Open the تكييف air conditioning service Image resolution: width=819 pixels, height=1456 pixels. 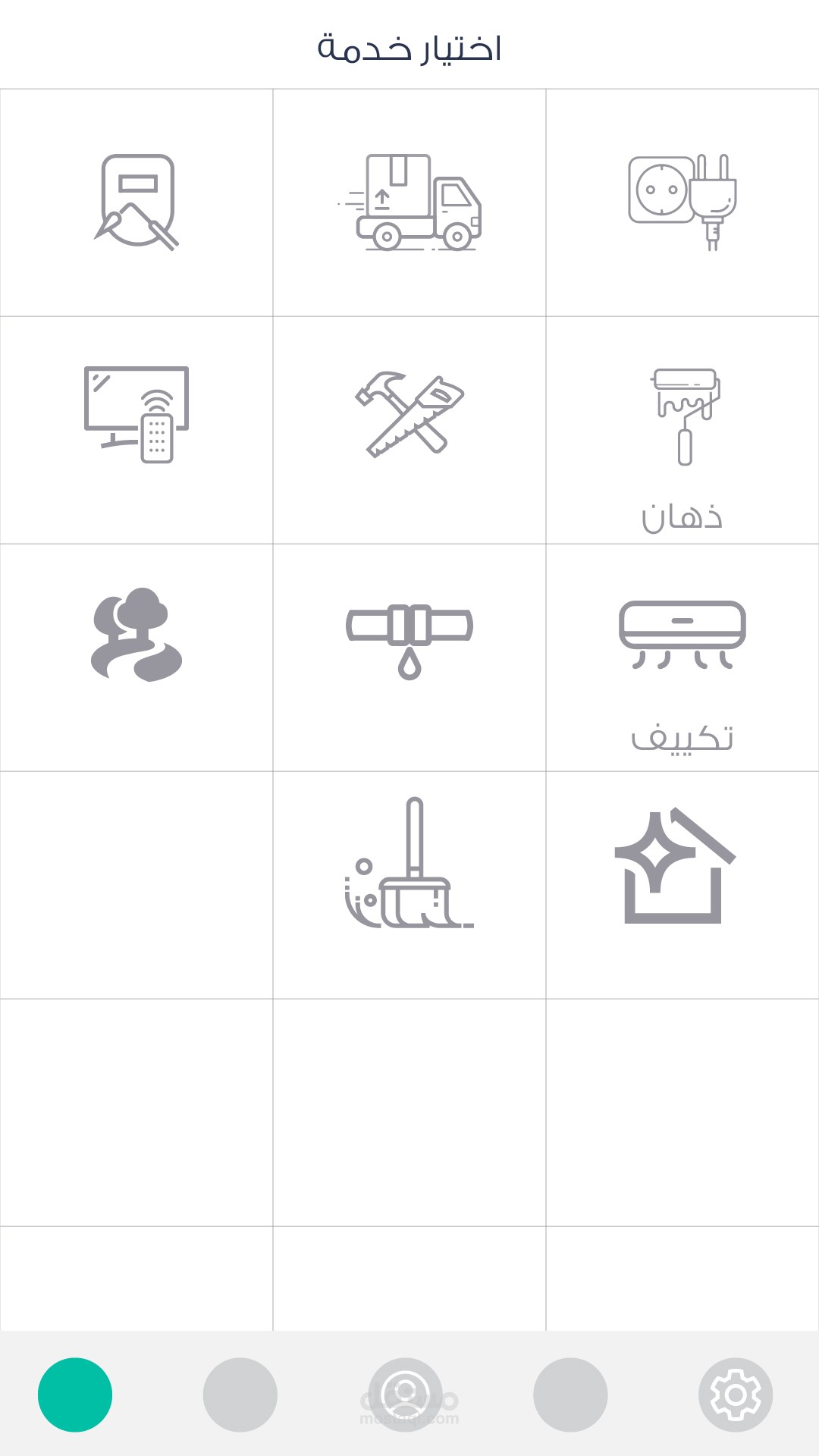682,657
